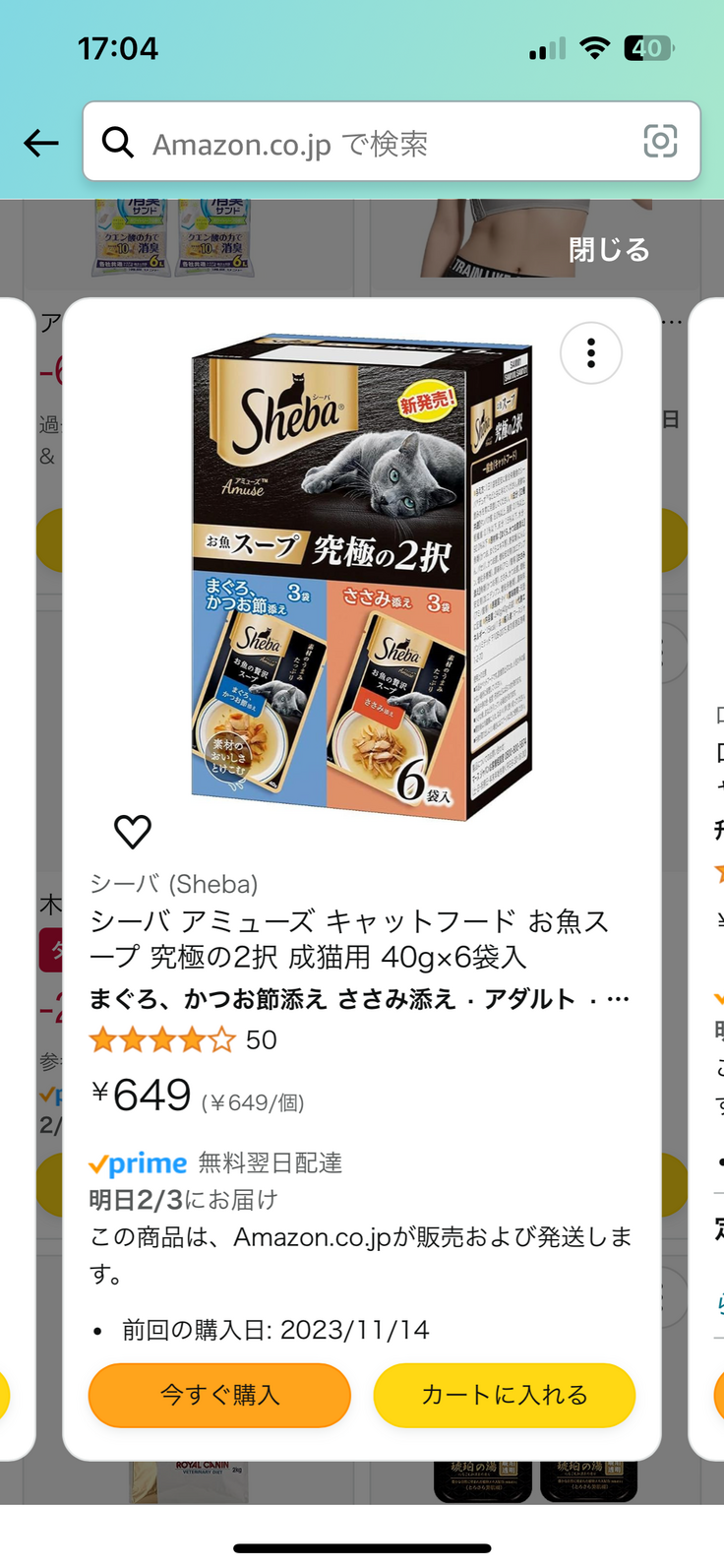Viewport: 724px width, 1568px height.
Task: Open the Sheba cat food product image
Action: click(x=362, y=576)
